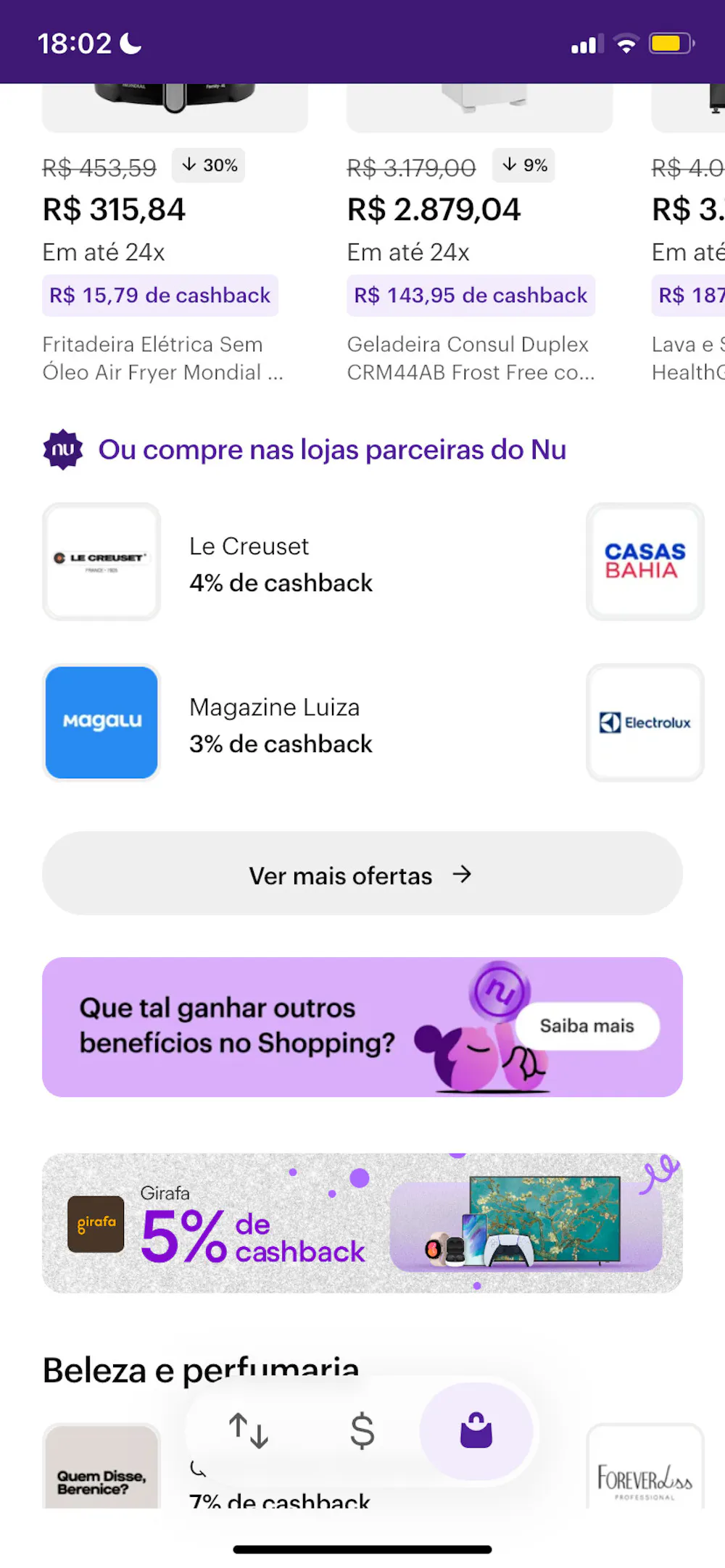The width and height of the screenshot is (725, 1568).
Task: Open the Geladeira Consul Duplex product
Action: tap(471, 358)
